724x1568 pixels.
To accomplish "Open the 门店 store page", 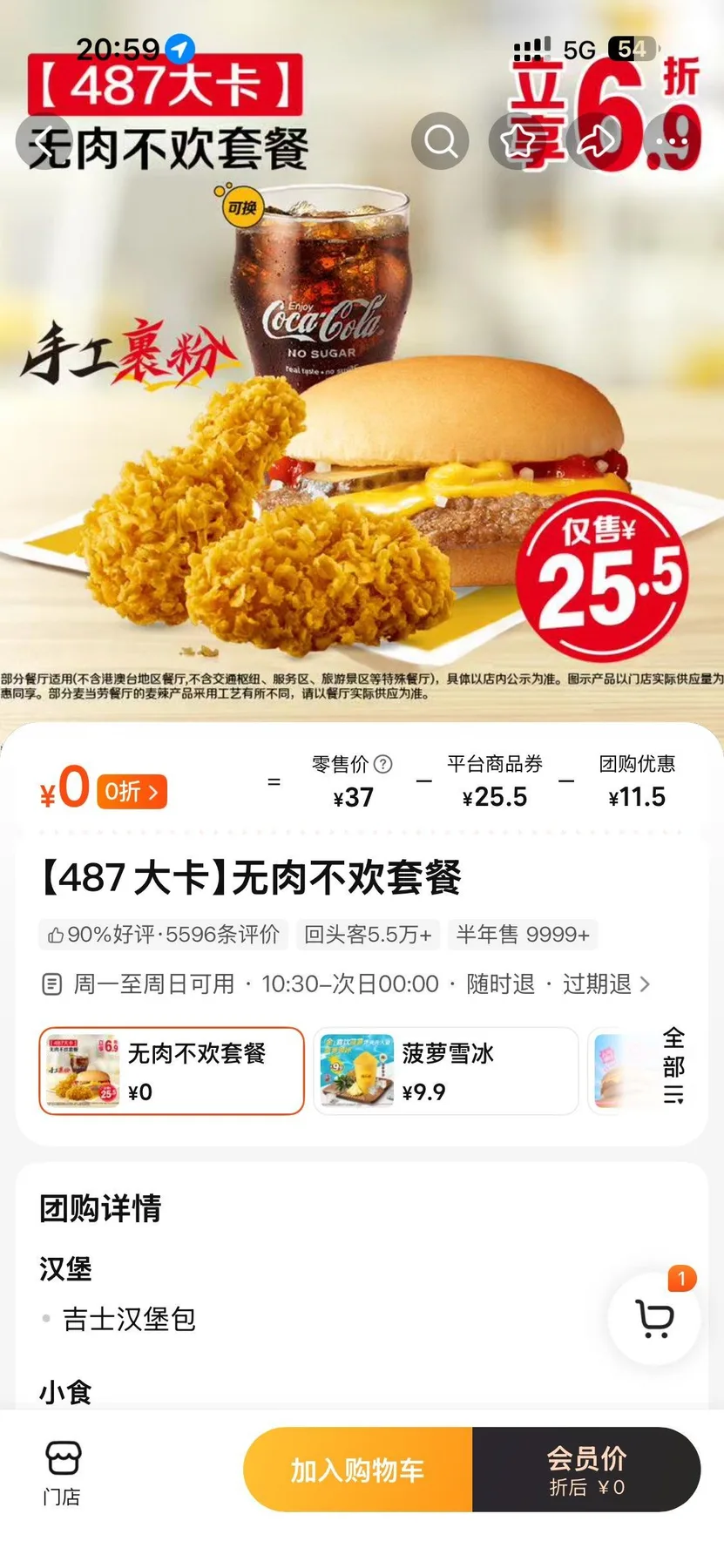I will 62,1472.
